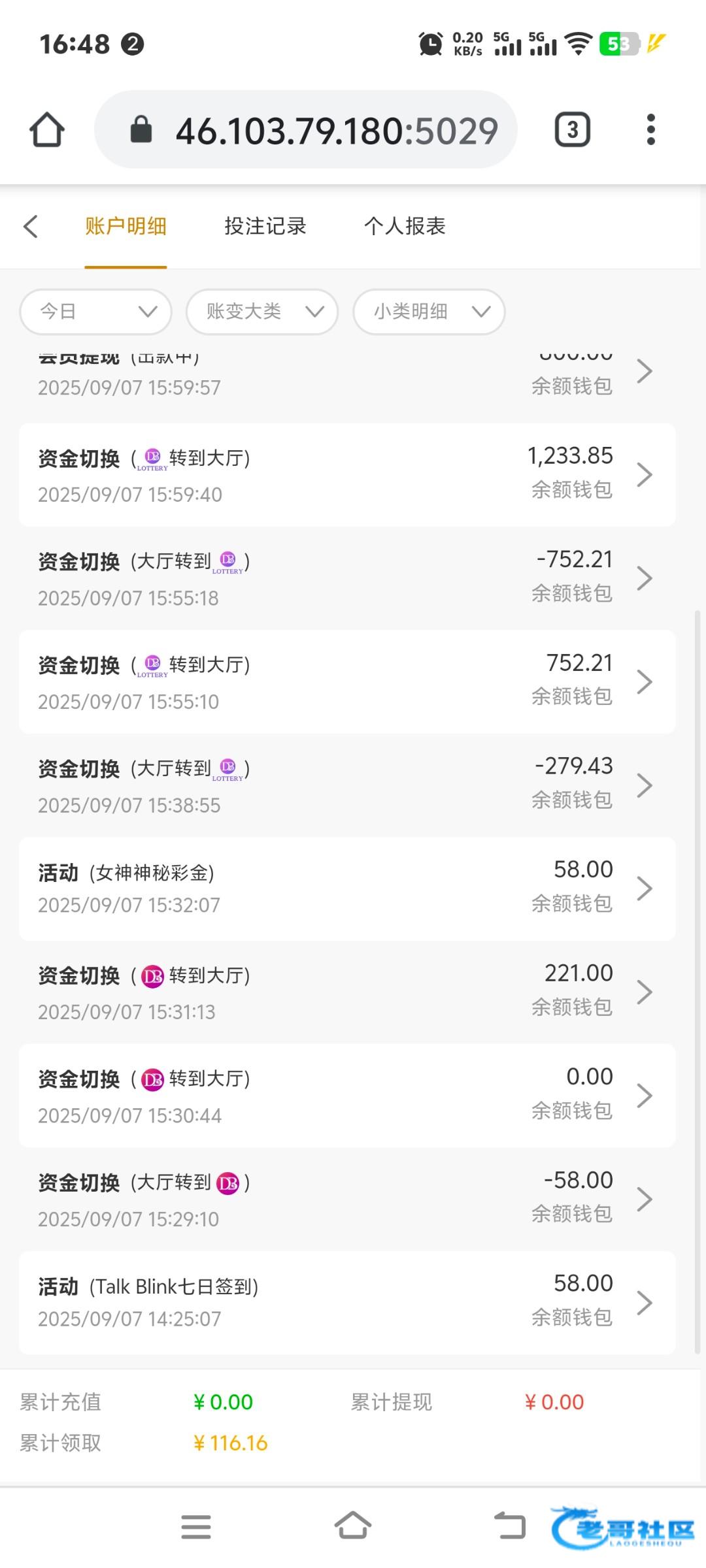This screenshot has height=1568, width=706.
Task: Tap the address bar showing 46.103.79.180:5029
Action: [x=306, y=129]
